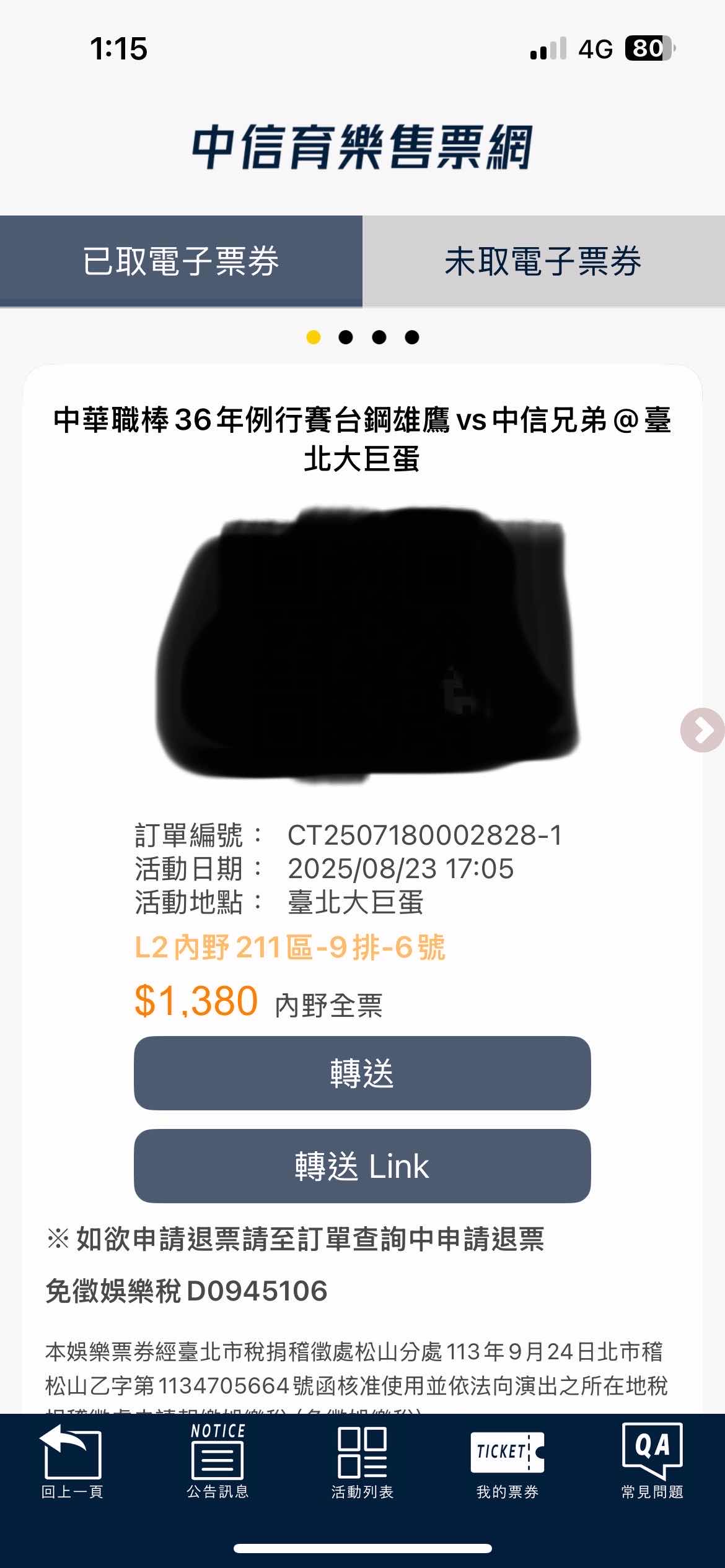Open 常見問題 QA page

click(x=652, y=1461)
